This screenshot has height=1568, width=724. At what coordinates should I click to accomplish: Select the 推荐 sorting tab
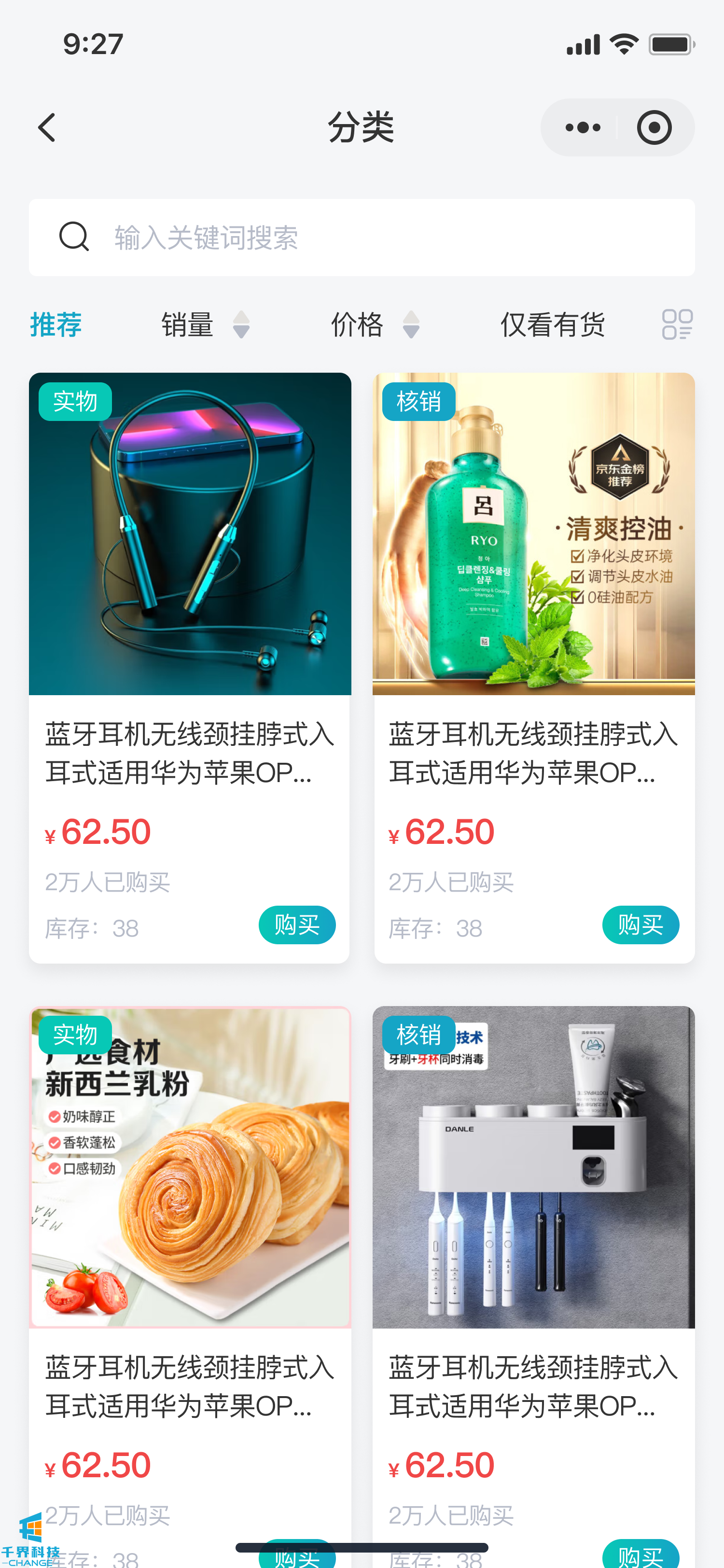[x=56, y=324]
